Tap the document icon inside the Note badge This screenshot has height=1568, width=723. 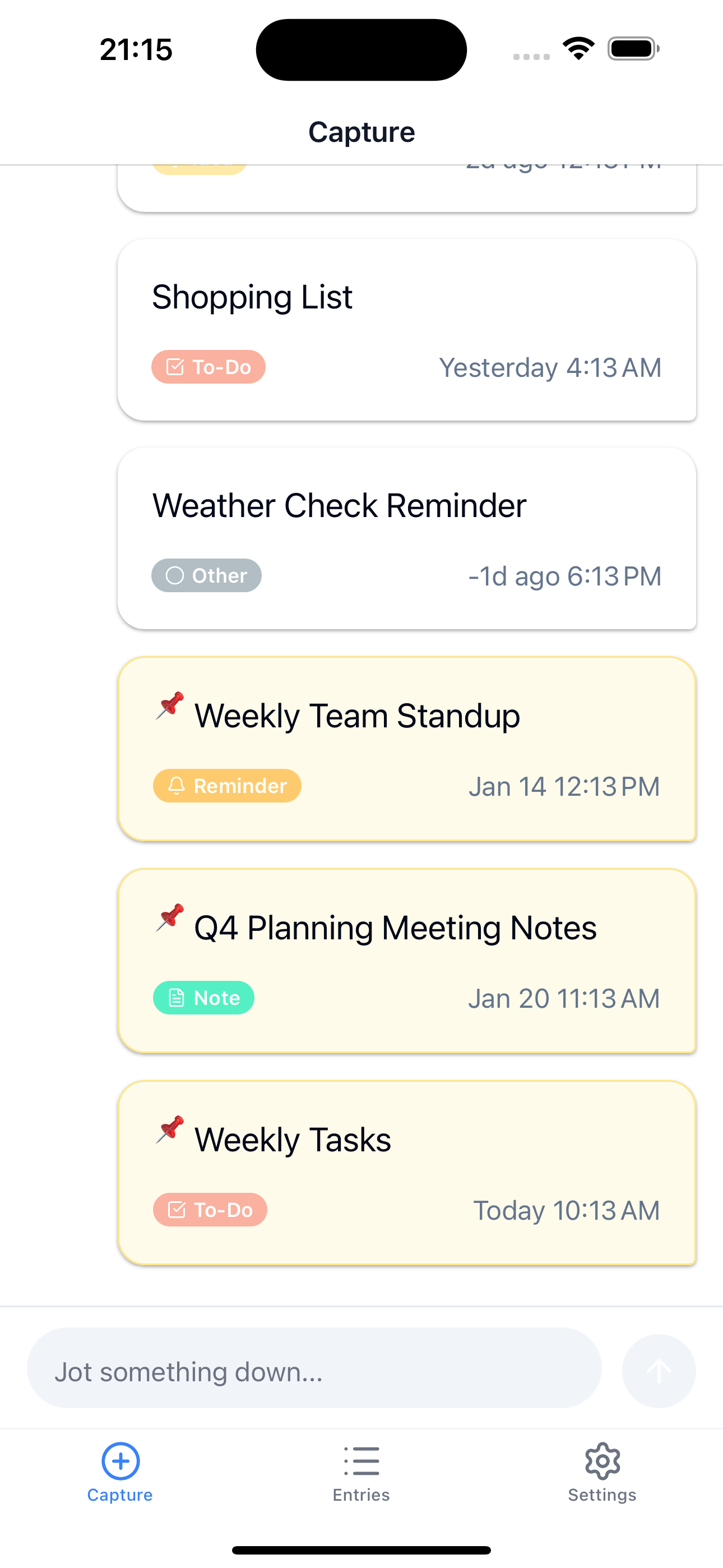176,998
